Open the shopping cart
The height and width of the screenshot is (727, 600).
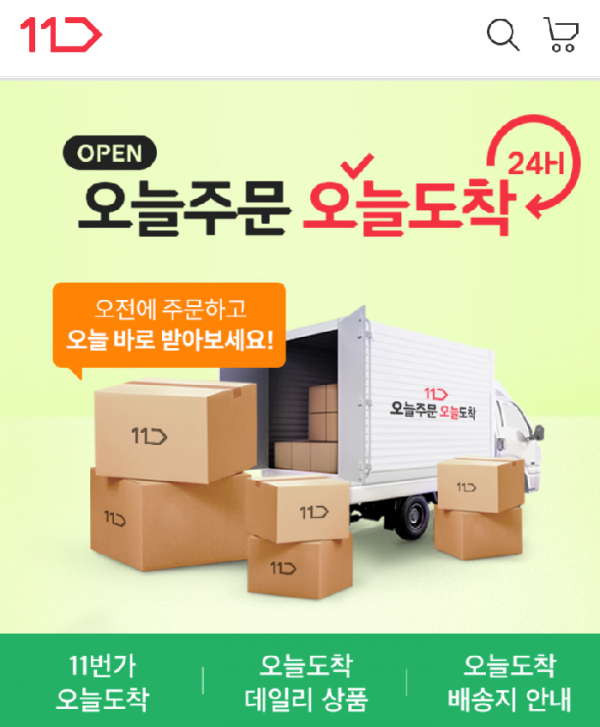tap(561, 35)
